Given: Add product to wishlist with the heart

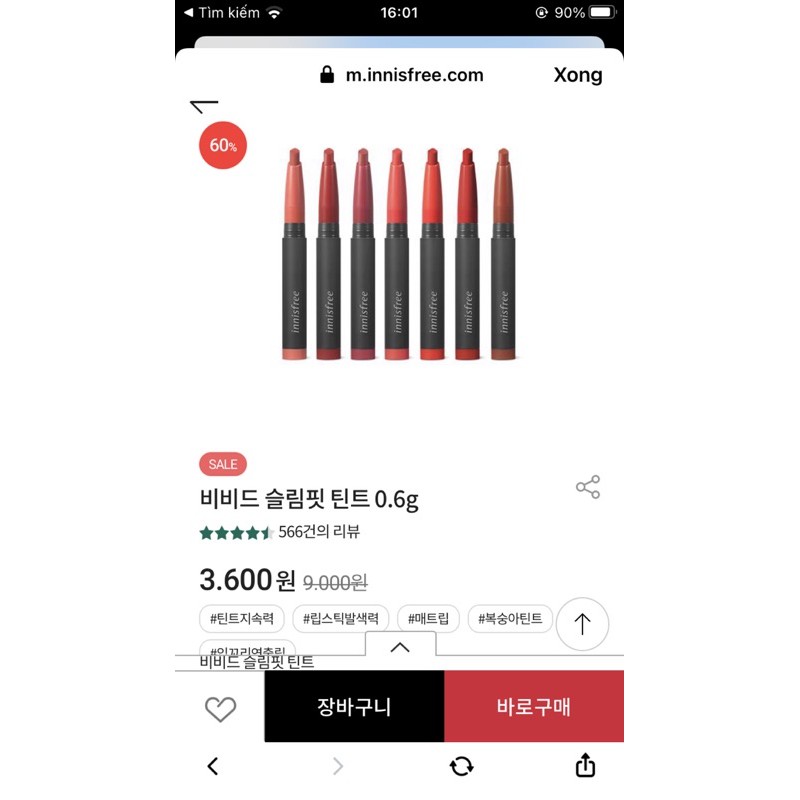Looking at the screenshot, I should (220, 708).
